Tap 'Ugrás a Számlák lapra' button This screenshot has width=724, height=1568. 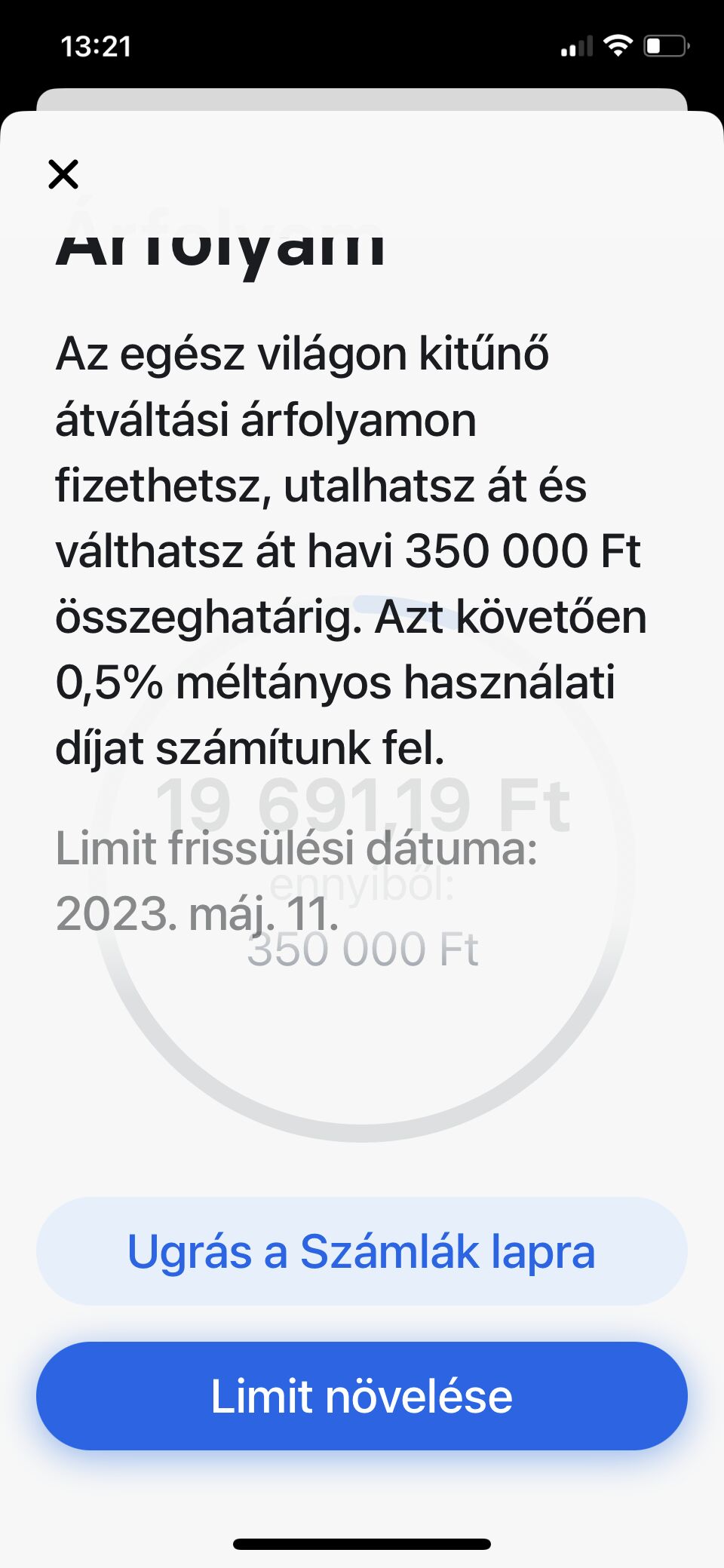point(362,1251)
